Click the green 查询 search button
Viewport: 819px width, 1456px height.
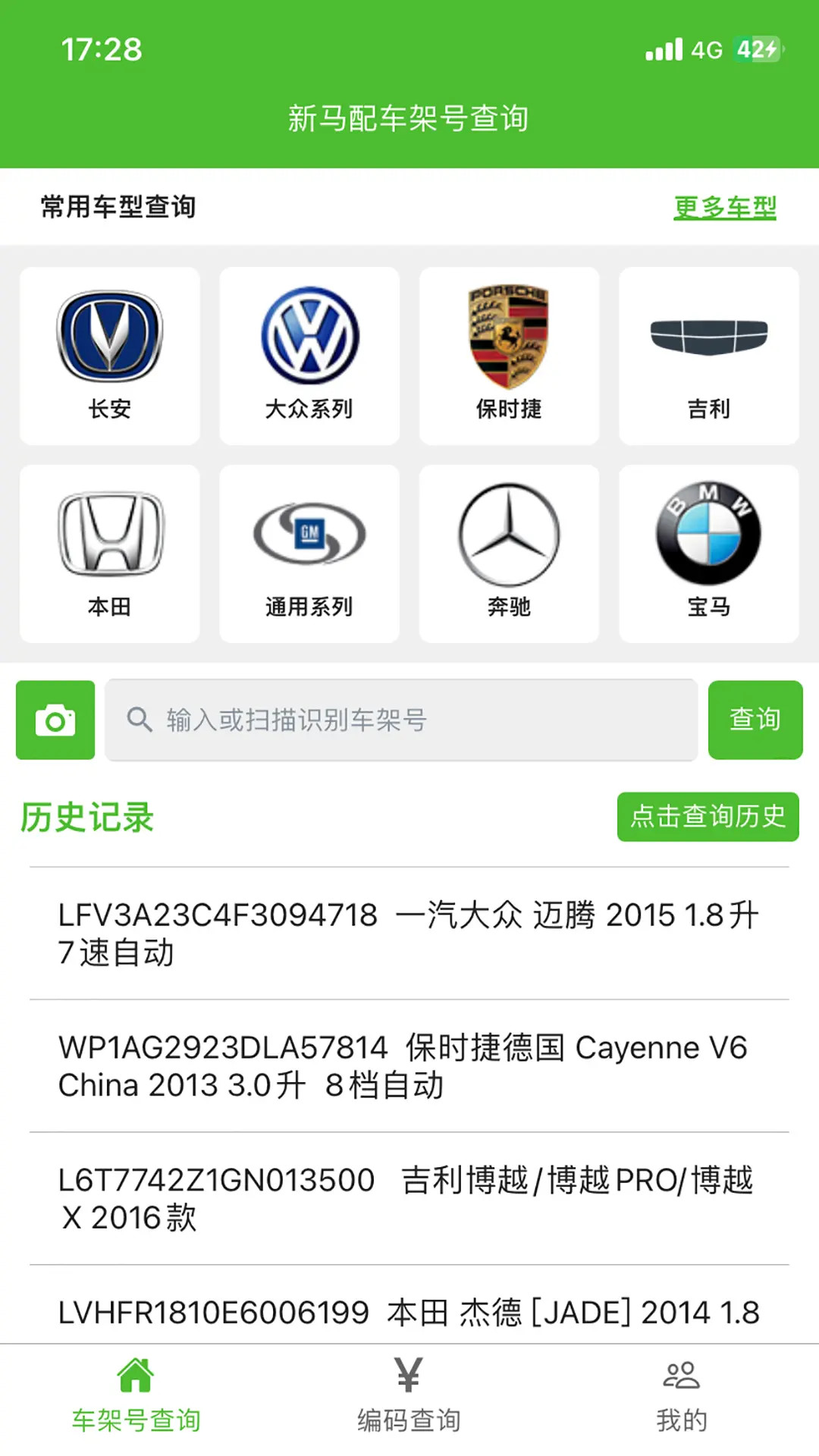click(x=755, y=720)
